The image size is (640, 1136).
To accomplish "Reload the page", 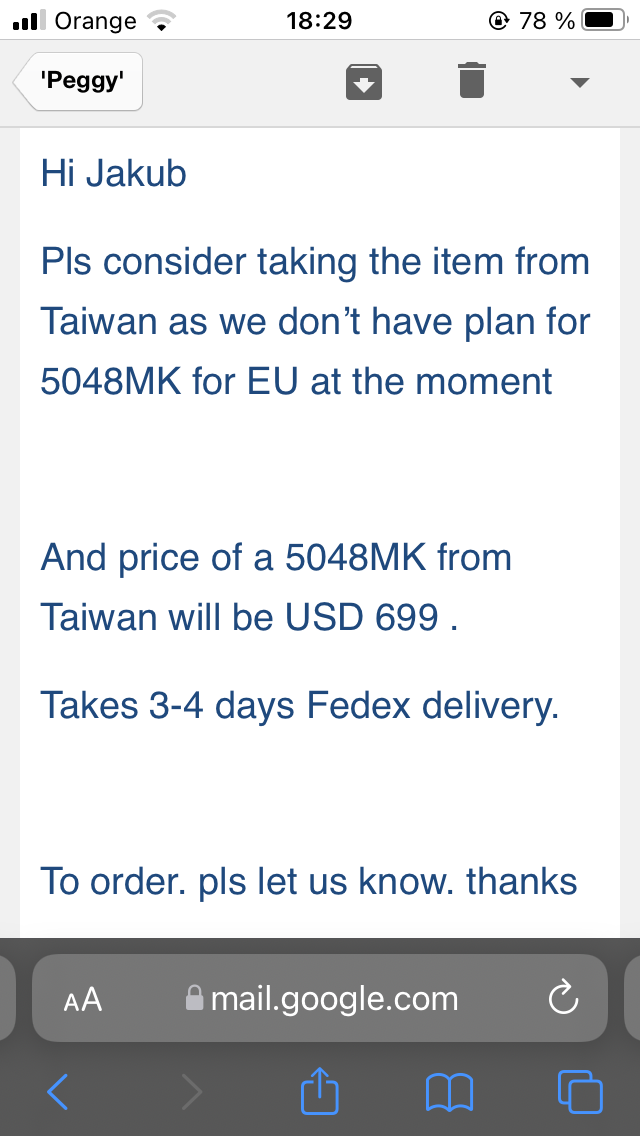I will 563,998.
